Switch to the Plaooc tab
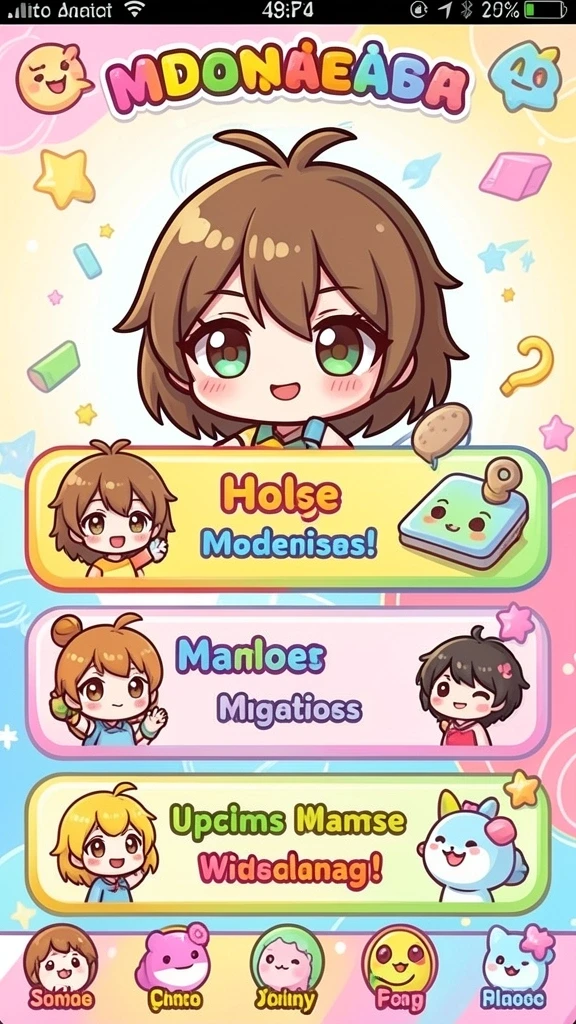The height and width of the screenshot is (1024, 576). [x=515, y=968]
